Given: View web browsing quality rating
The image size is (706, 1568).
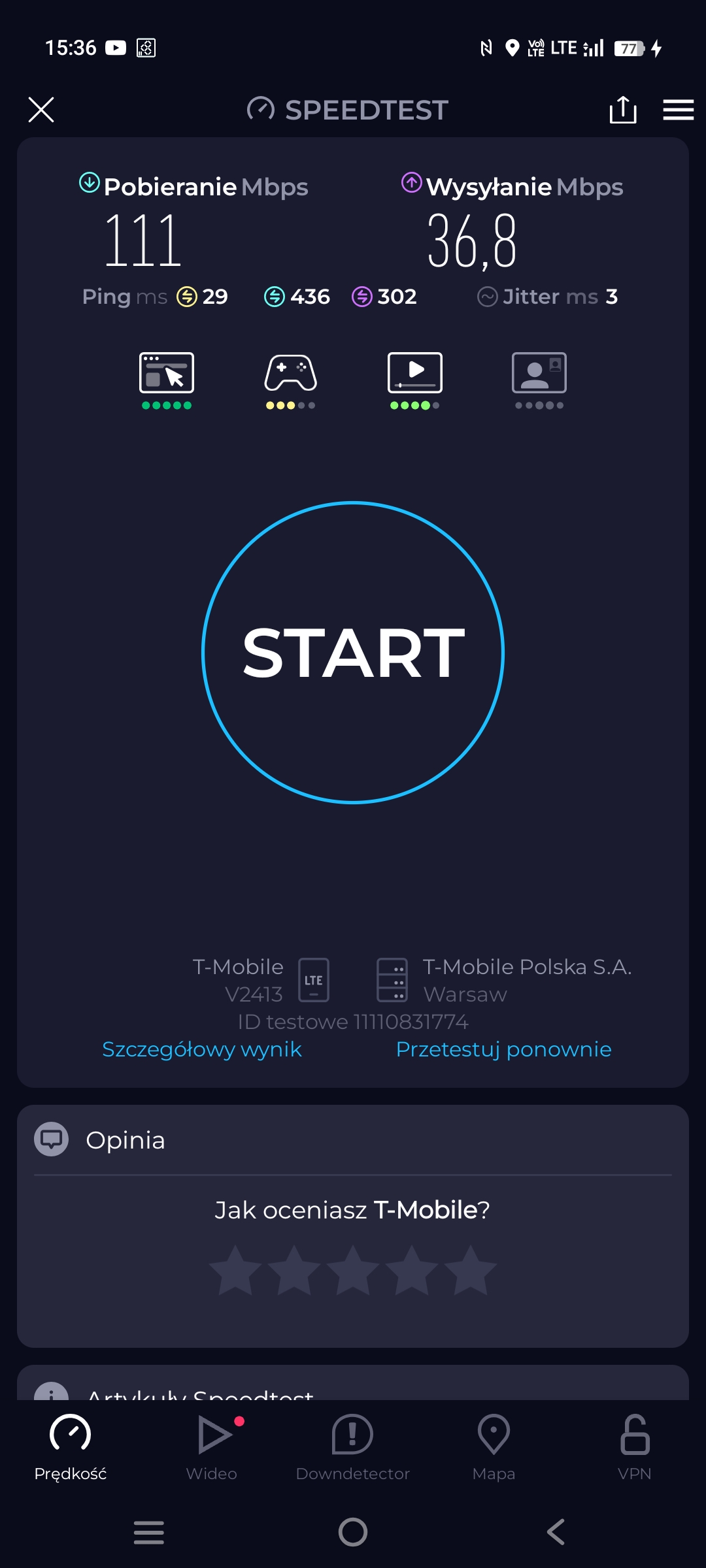Looking at the screenshot, I should point(167,380).
